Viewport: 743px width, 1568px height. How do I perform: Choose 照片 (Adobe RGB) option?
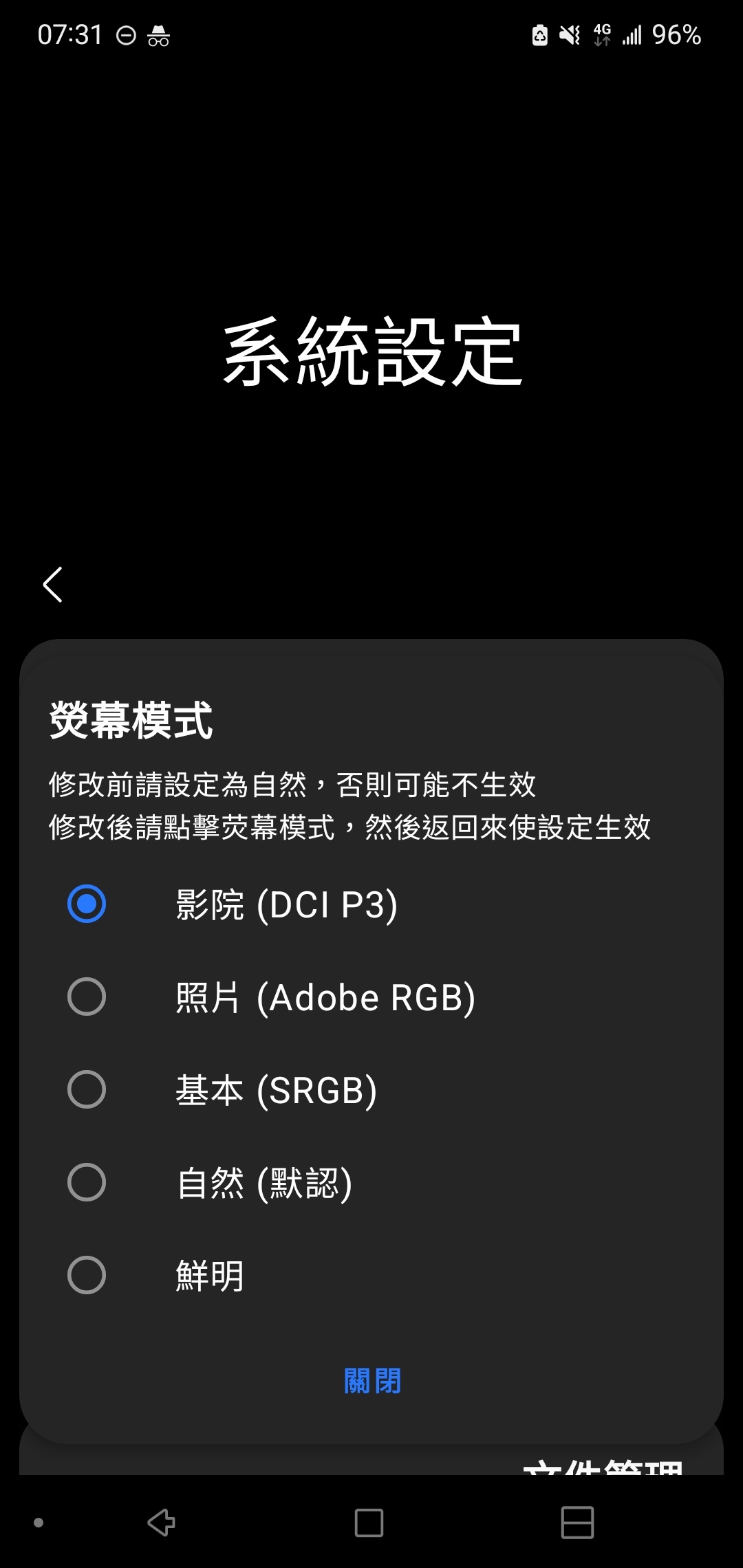(x=87, y=997)
